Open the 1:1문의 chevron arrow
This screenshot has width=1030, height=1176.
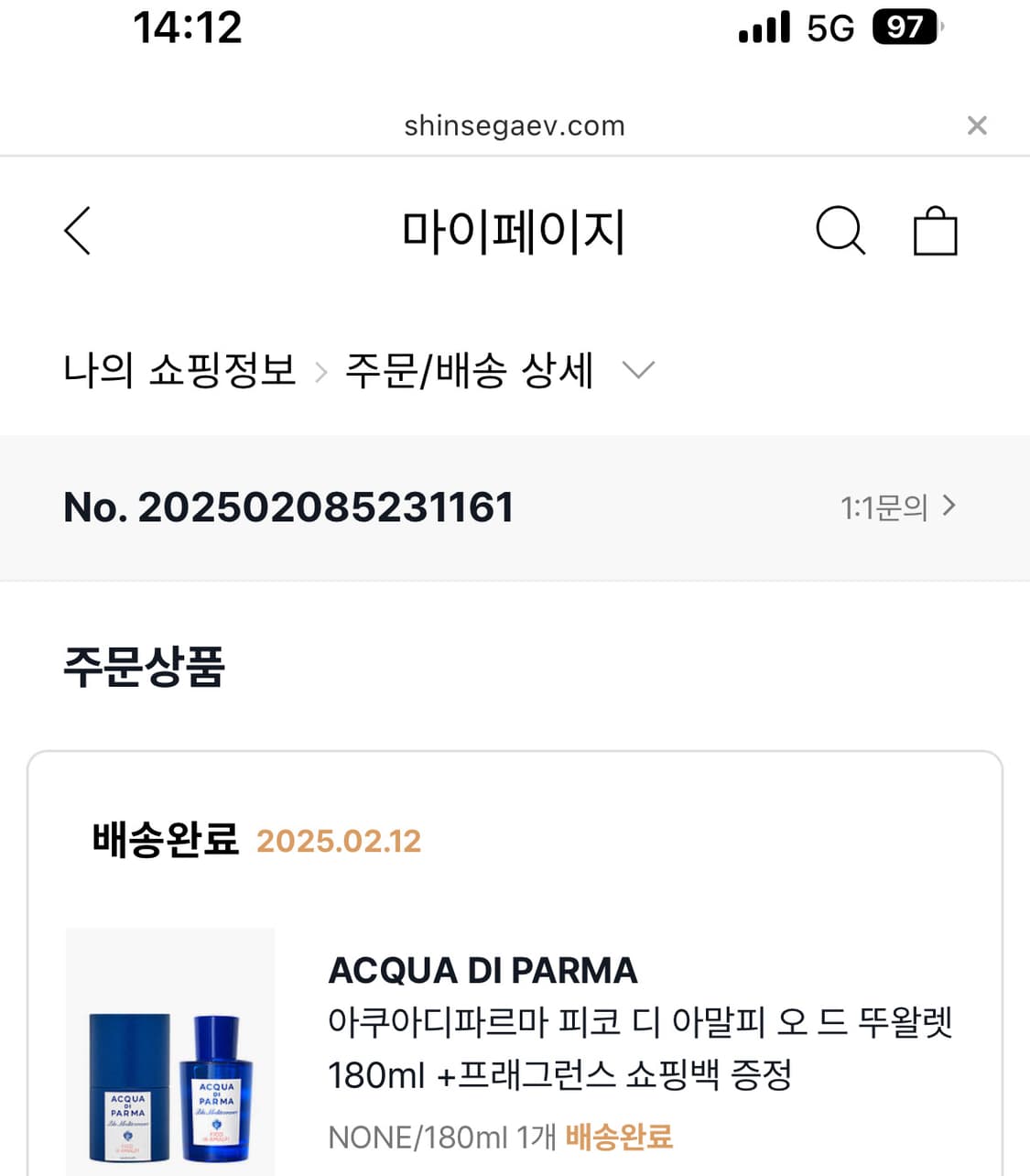(x=951, y=506)
